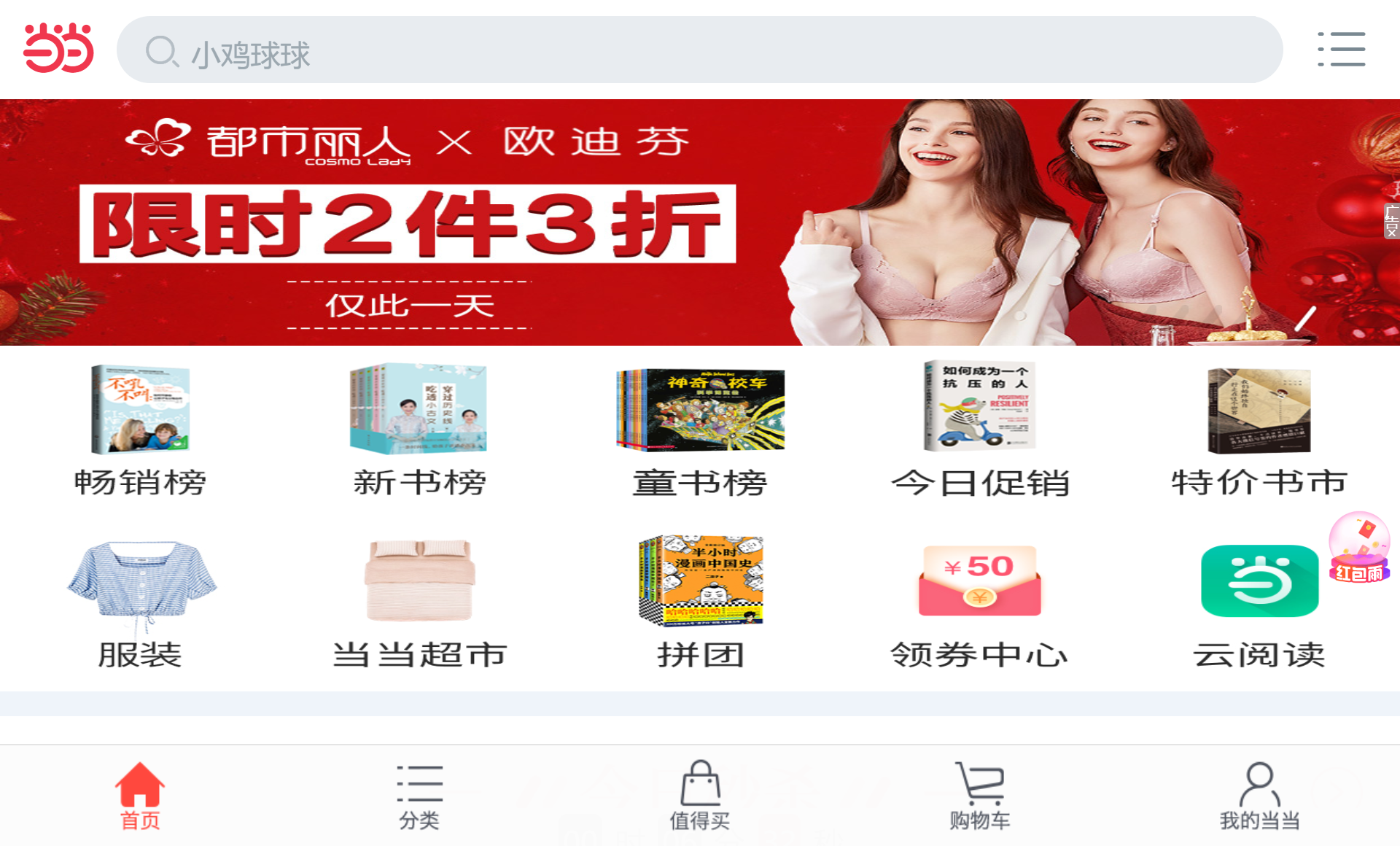This screenshot has height=846, width=1400.
Task: Switch to the 首页 home tab
Action: (x=140, y=796)
